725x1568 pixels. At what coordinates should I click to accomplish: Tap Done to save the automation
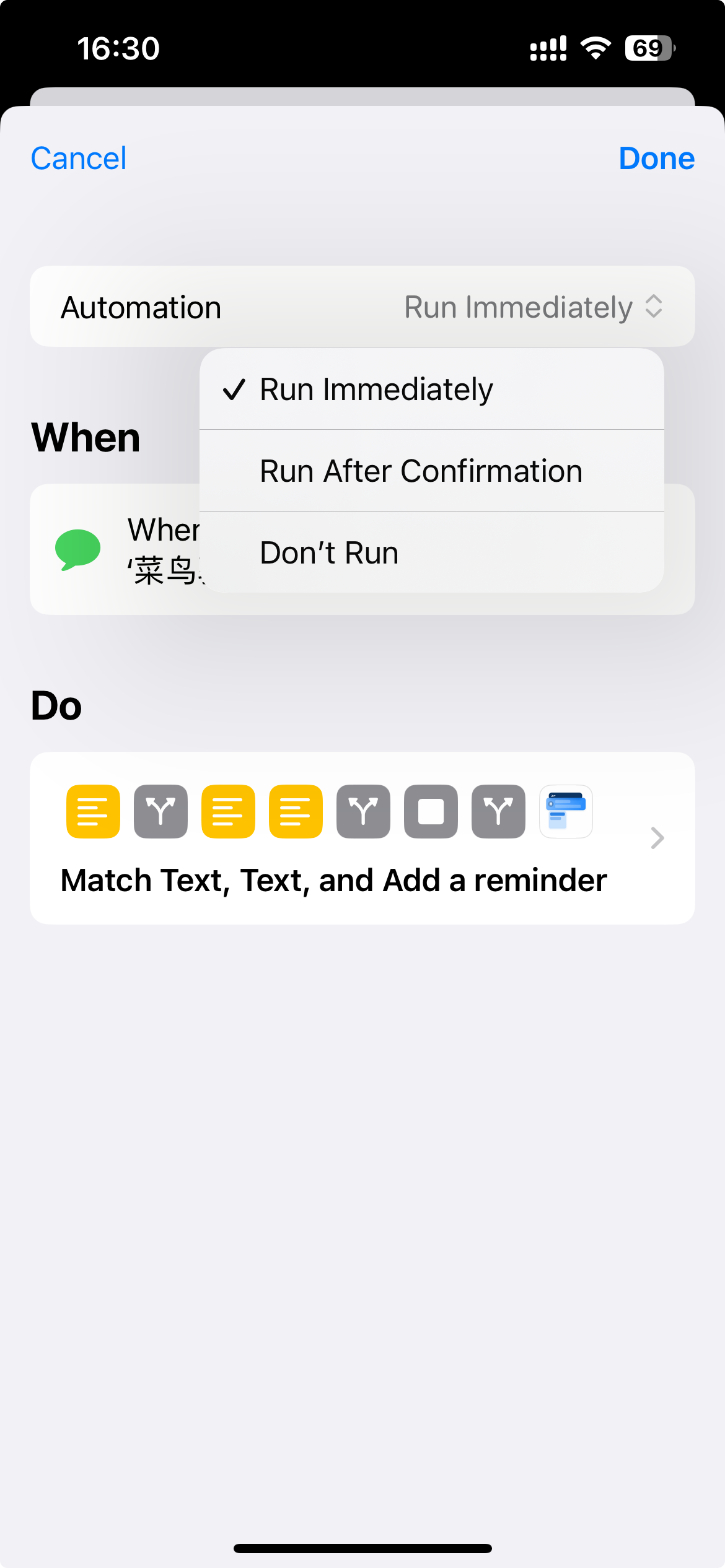[x=656, y=159]
